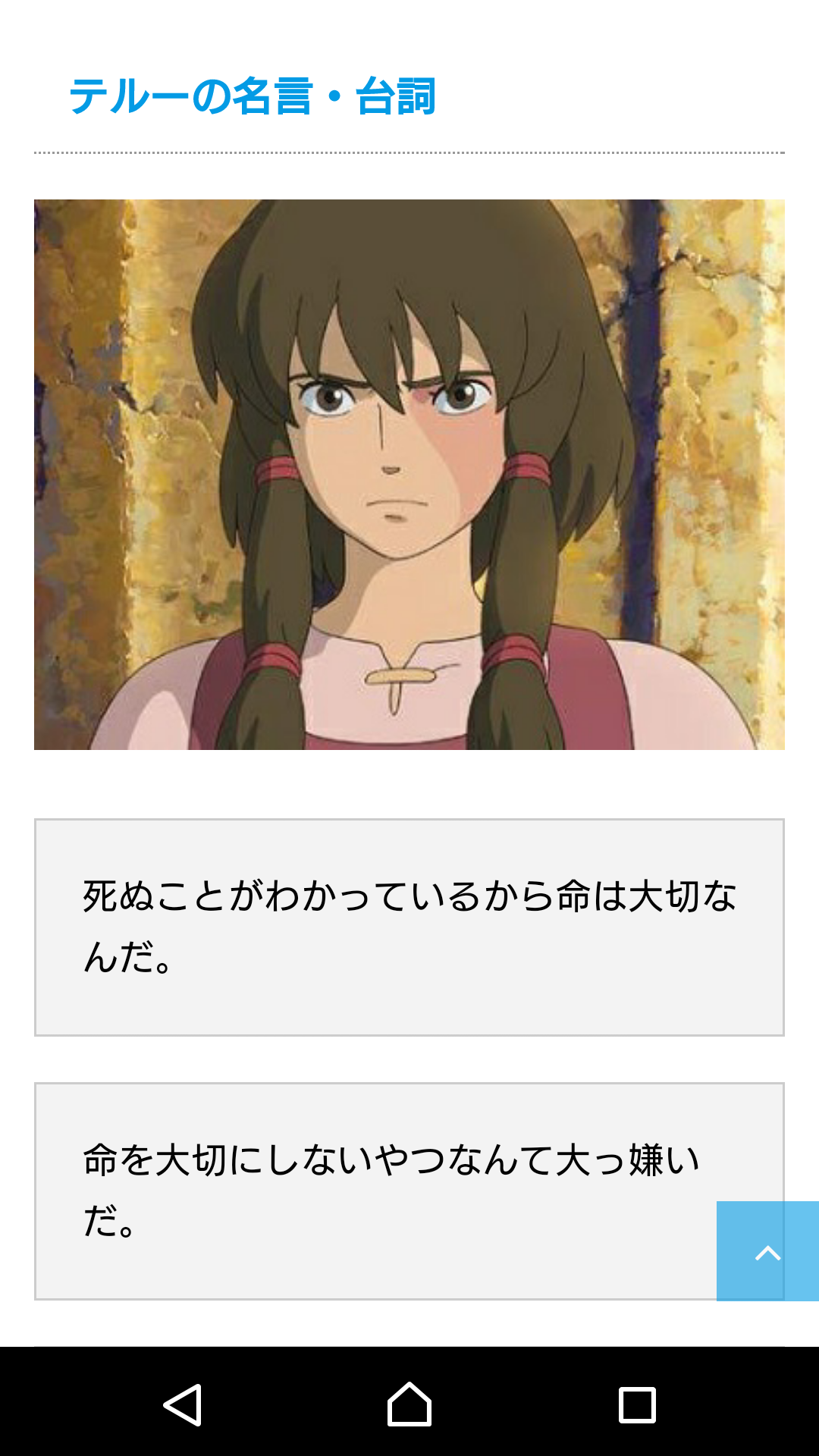819x1456 pixels.
Task: Go to the launcher using the home icon
Action: 409,1401
